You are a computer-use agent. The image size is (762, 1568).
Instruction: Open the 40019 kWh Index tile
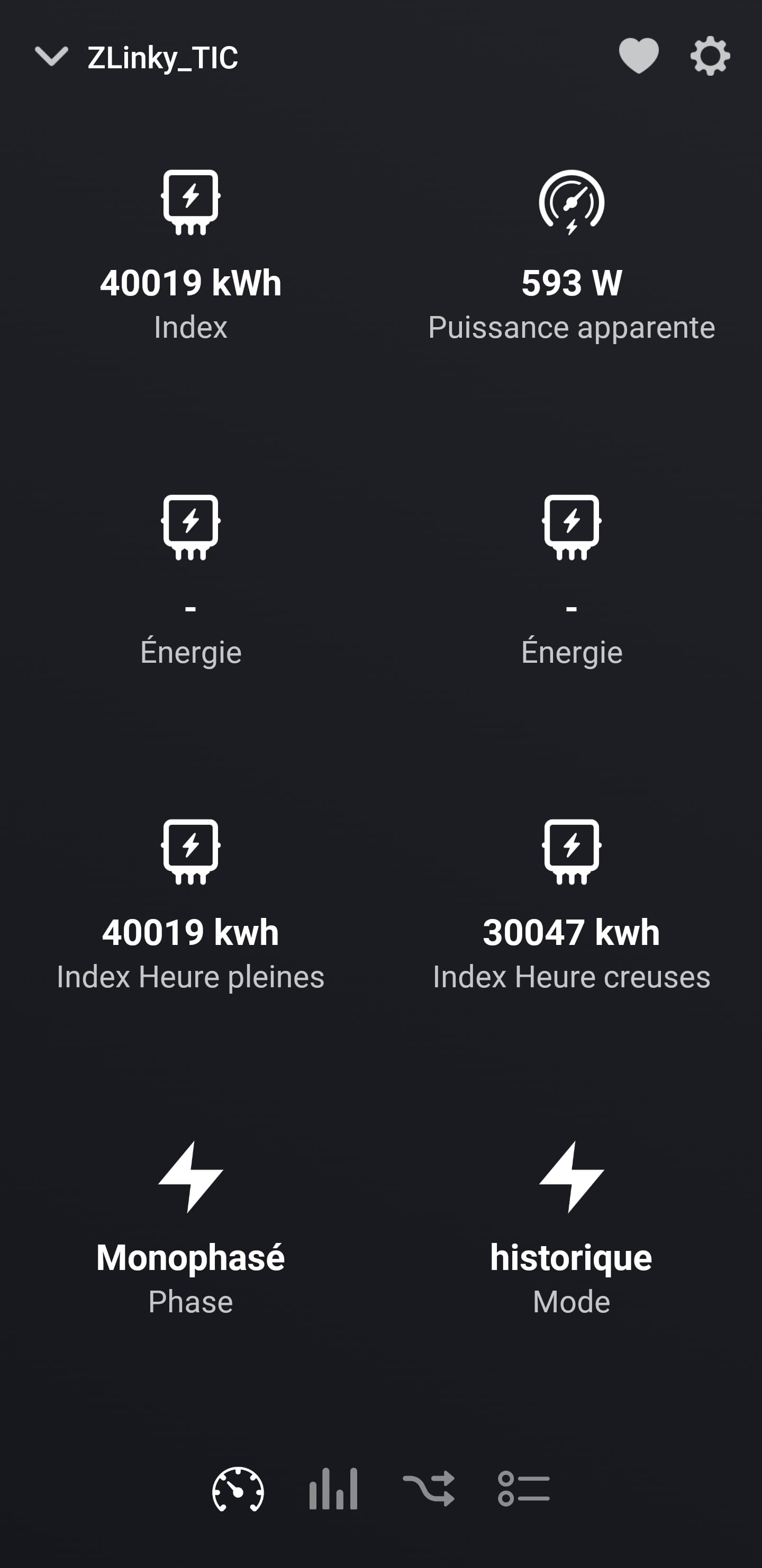pyautogui.click(x=190, y=256)
